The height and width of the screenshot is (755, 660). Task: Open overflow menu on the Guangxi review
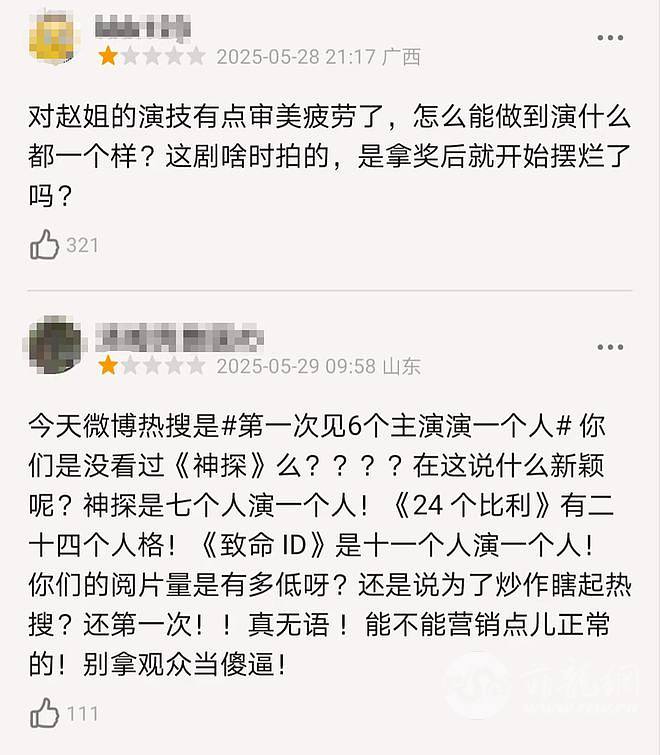click(x=610, y=38)
